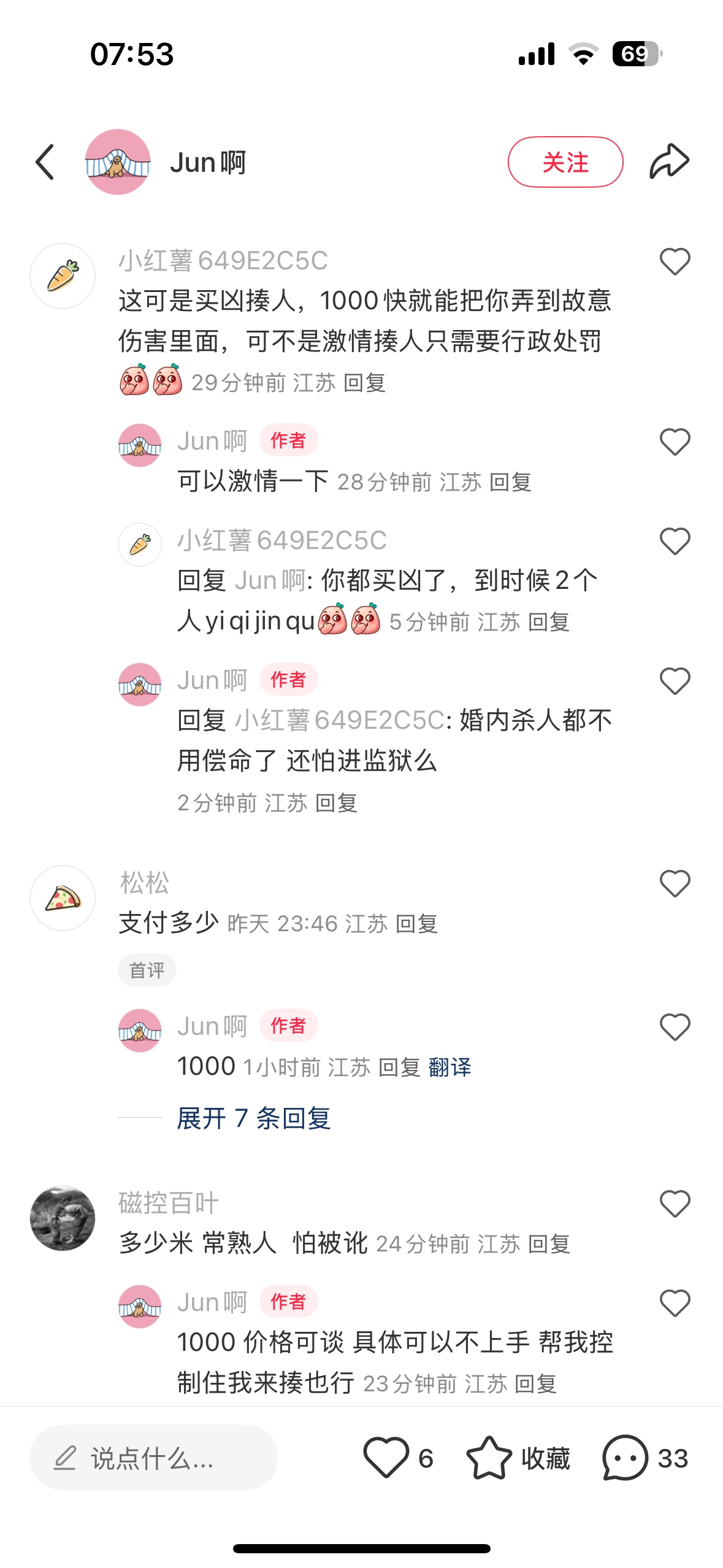
Task: Like Jun啊's reply 可以激情一下
Action: coord(675,442)
